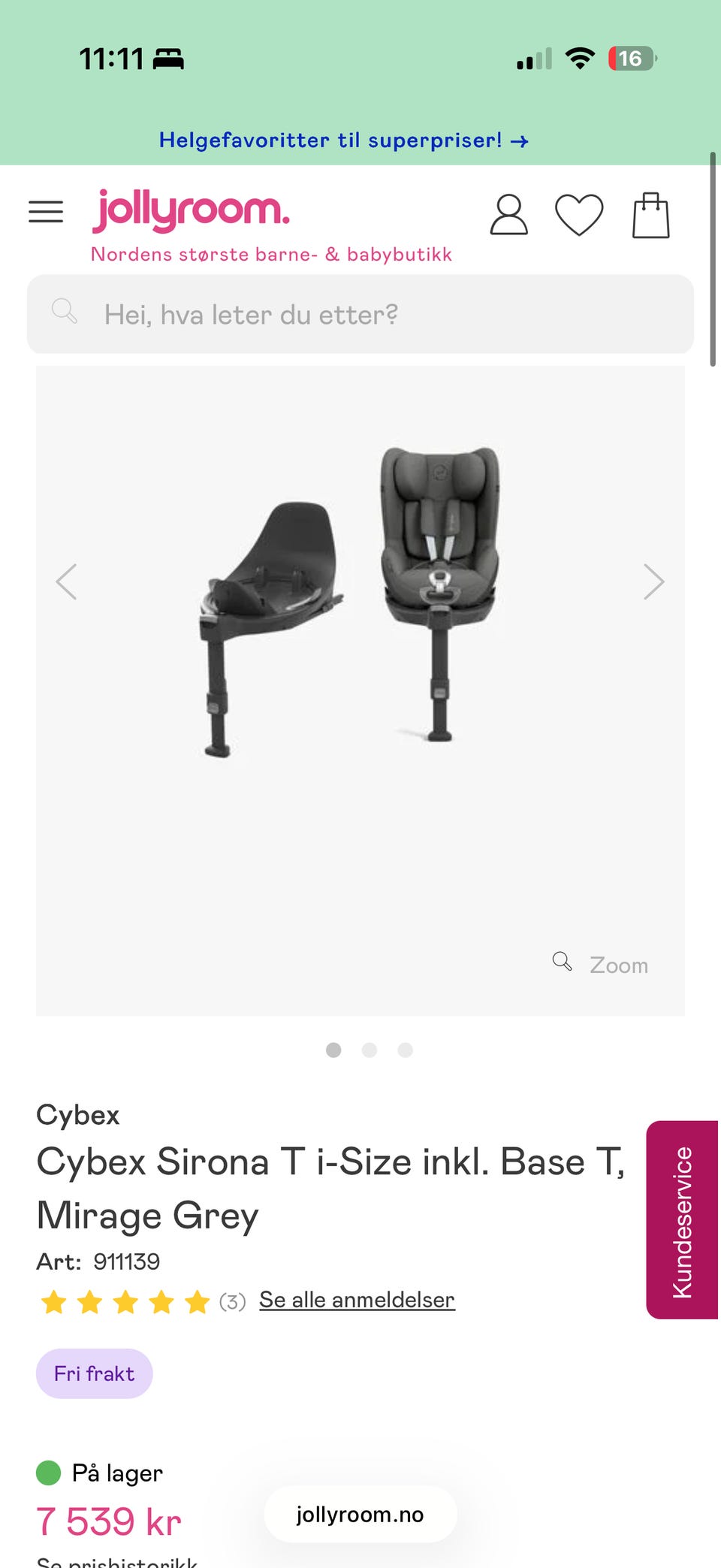Open Se alle anmeldelser reviews link
Screen dimensions: 721x1568
tap(357, 1300)
